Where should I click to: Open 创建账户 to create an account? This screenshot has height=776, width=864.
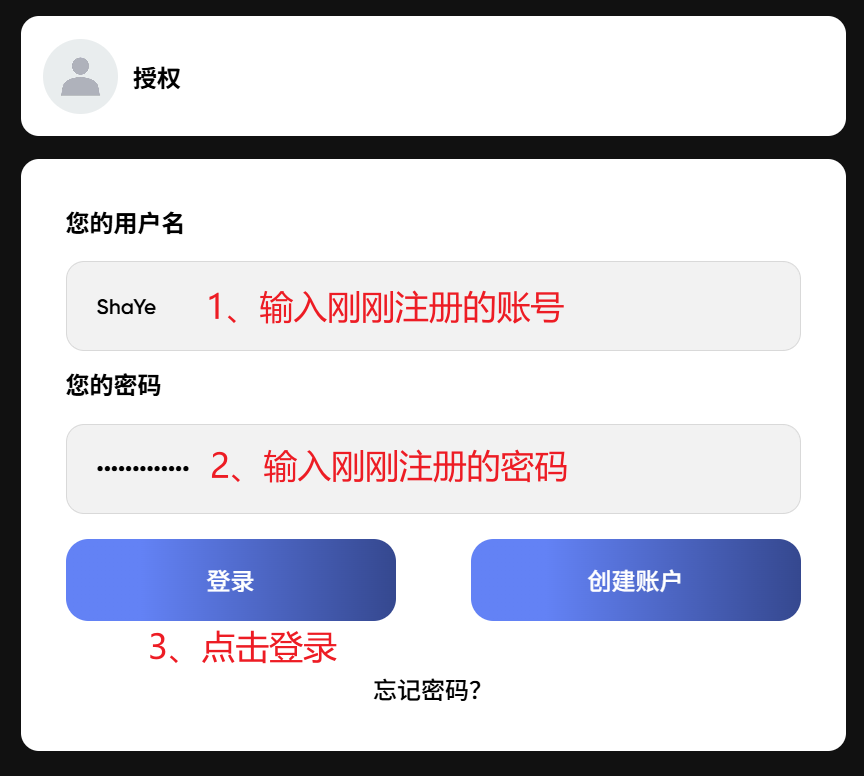pyautogui.click(x=635, y=580)
